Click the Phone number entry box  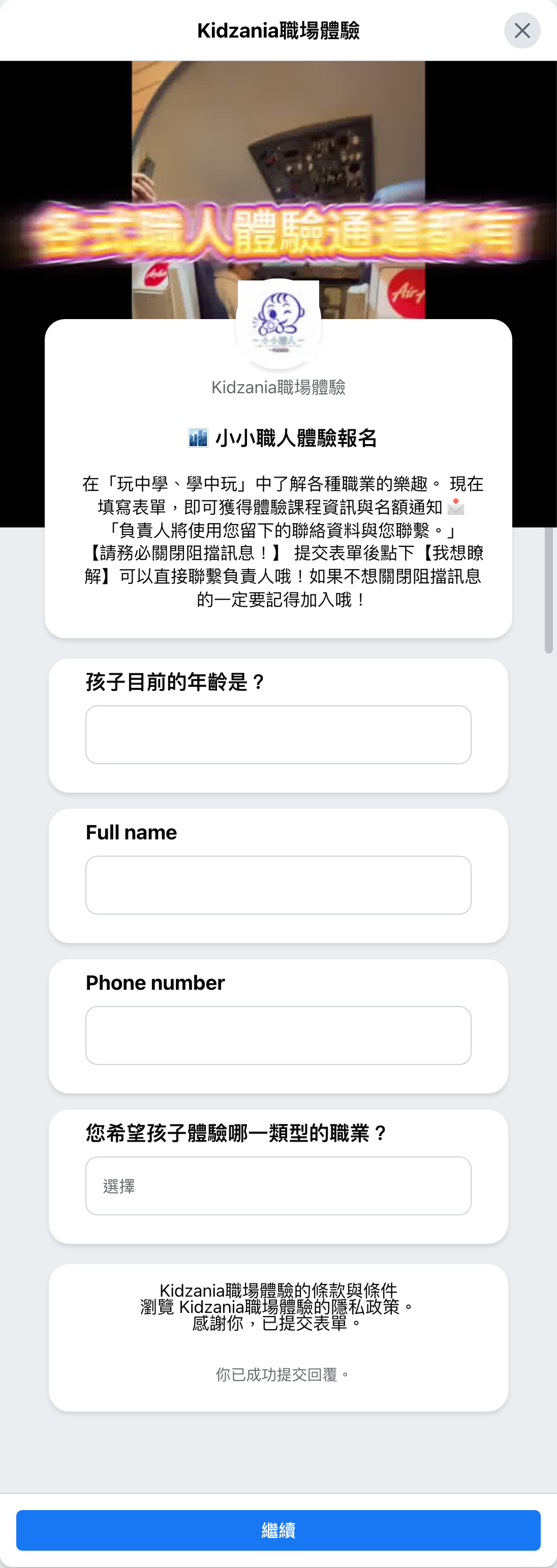278,1035
